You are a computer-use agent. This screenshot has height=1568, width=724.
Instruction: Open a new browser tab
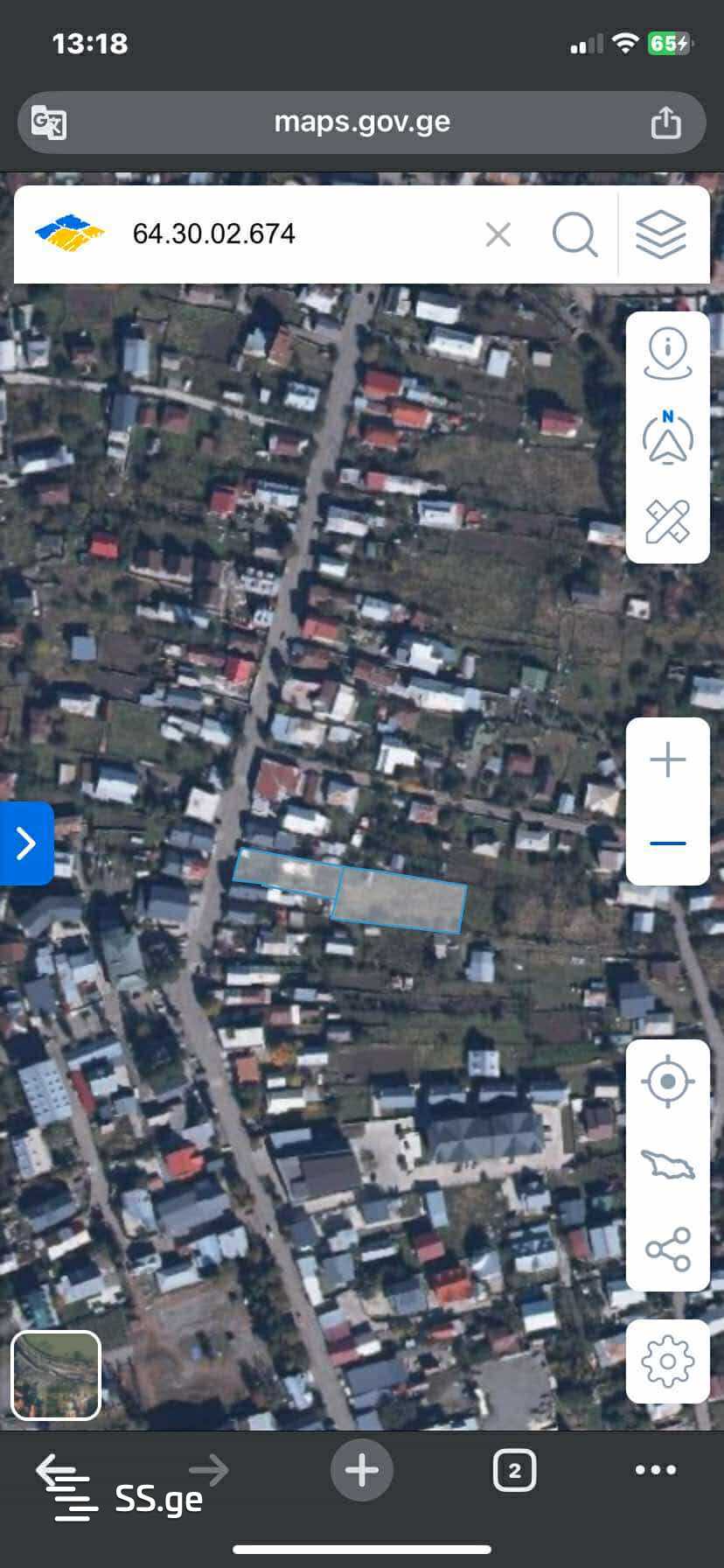point(362,1470)
